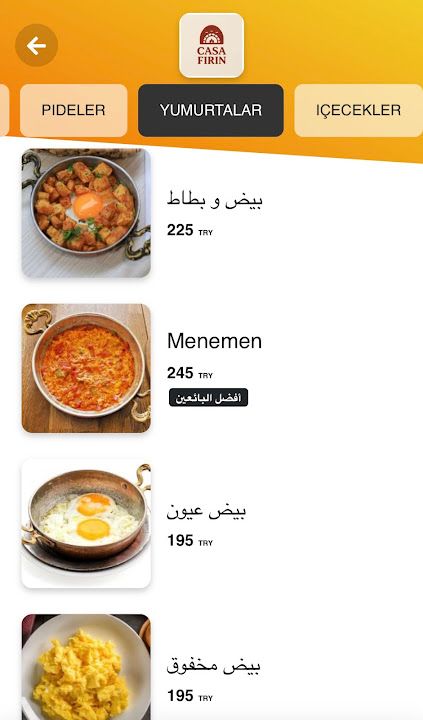423x720 pixels.
Task: Open the fried eggs item بيض عيون
Action: click(x=206, y=511)
